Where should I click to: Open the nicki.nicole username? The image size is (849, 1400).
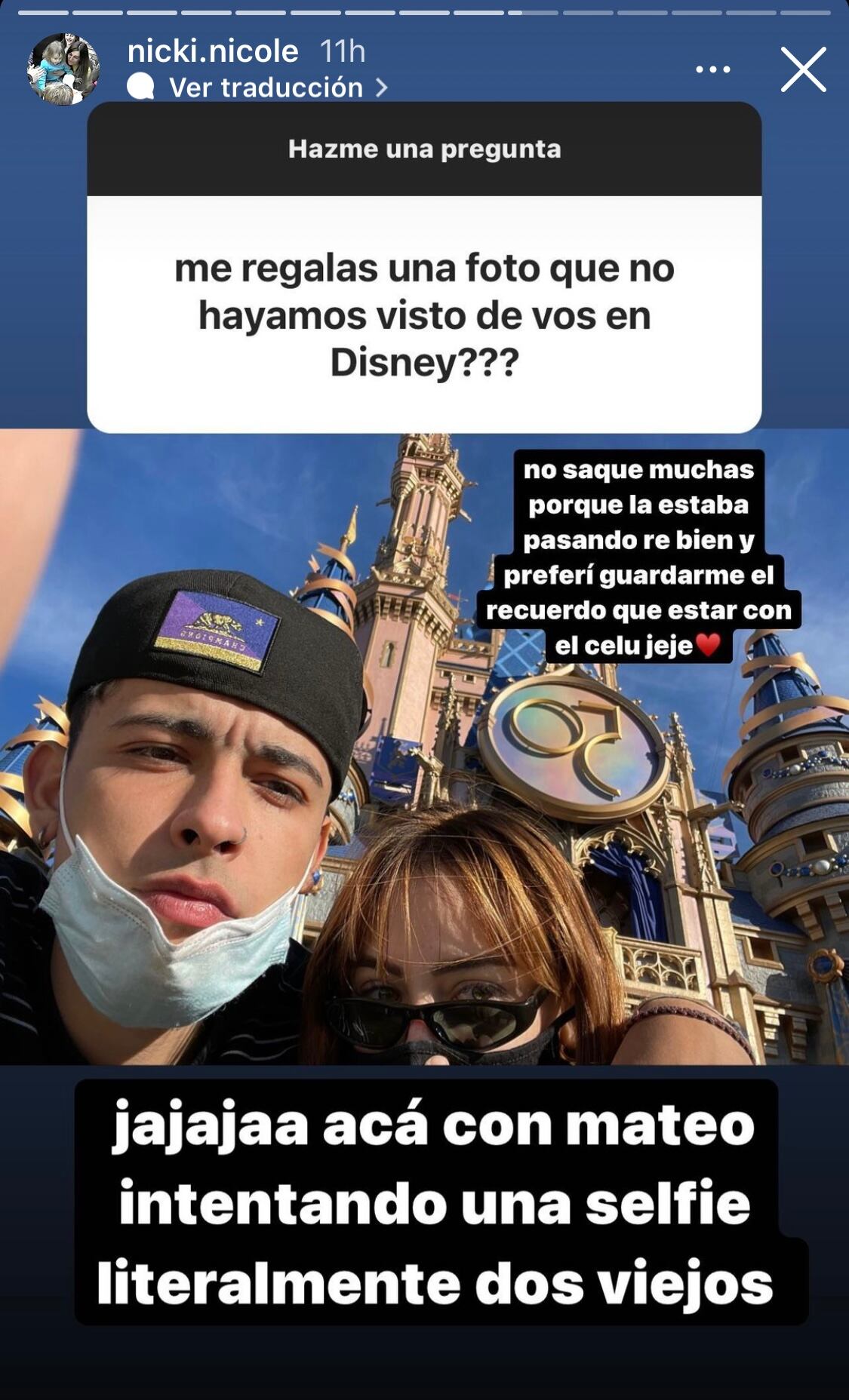(213, 51)
